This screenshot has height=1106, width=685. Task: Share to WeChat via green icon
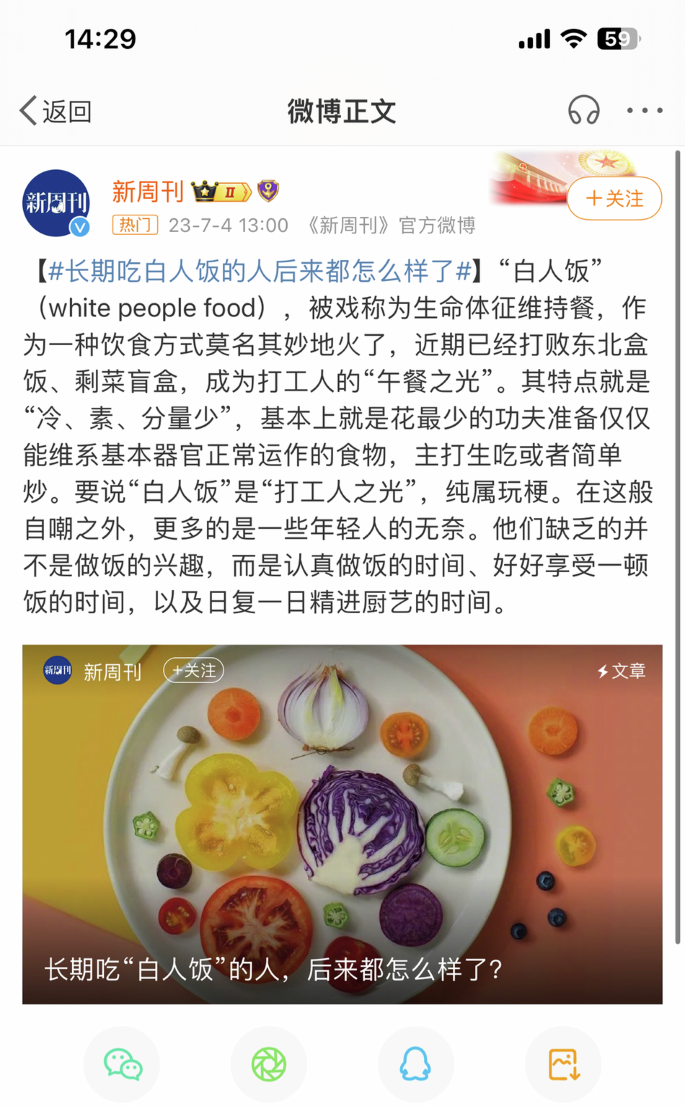coord(122,1065)
